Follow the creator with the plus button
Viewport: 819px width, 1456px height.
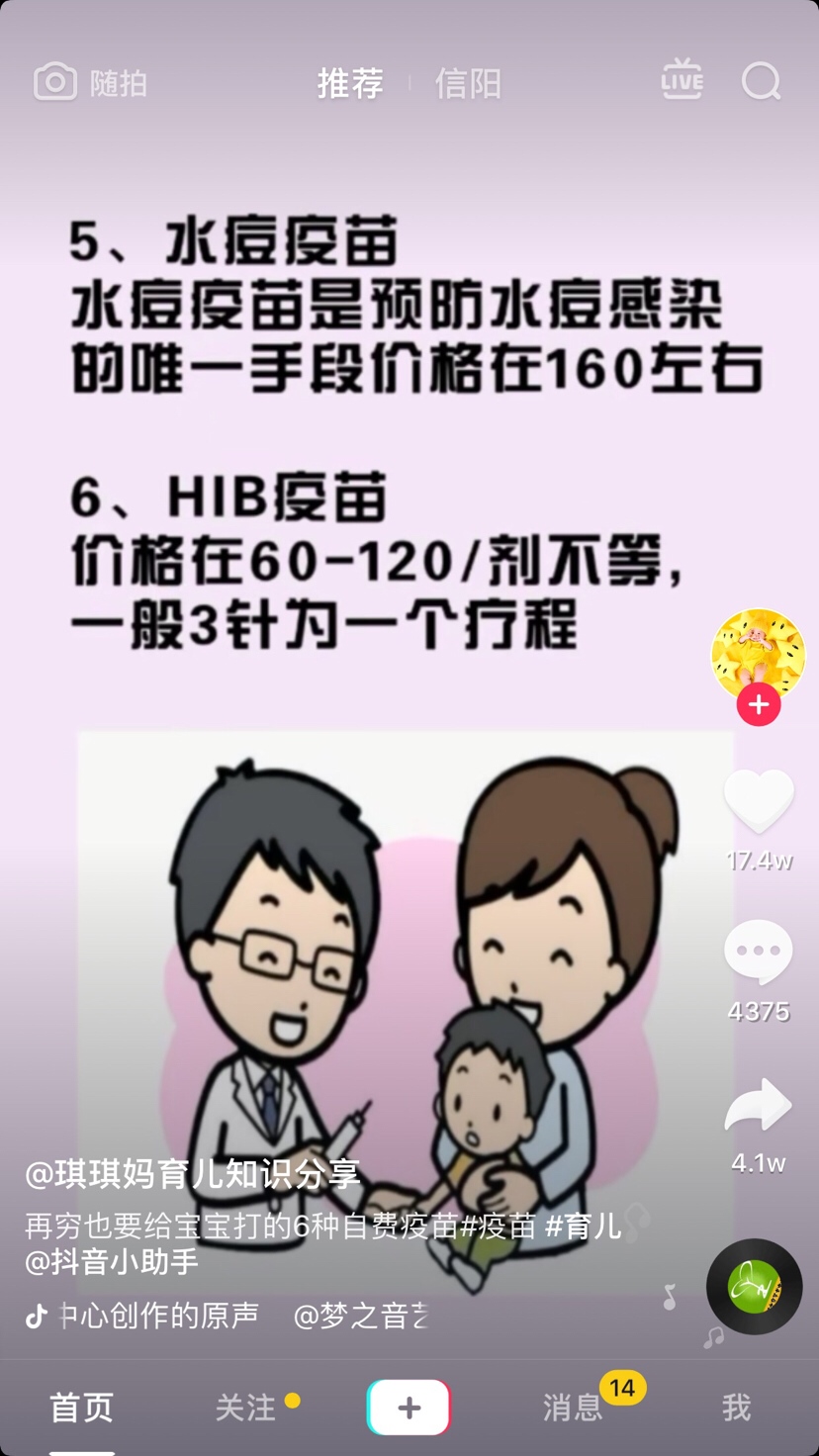pyautogui.click(x=759, y=705)
